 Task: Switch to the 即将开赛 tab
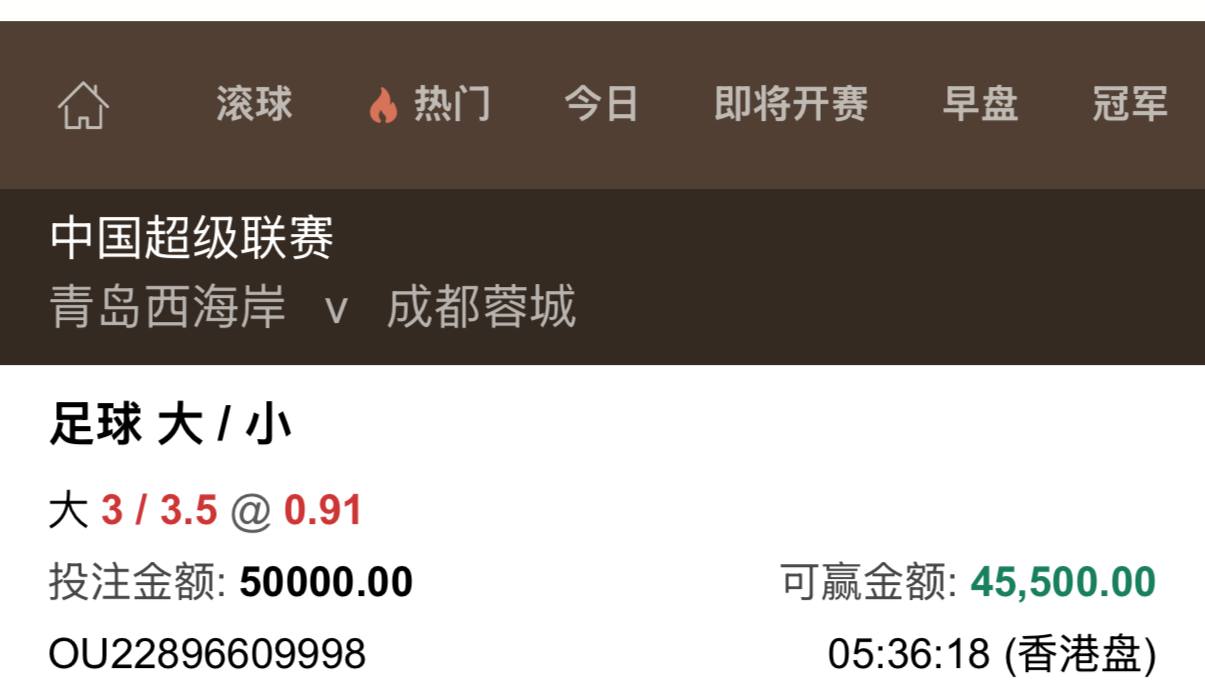pyautogui.click(x=791, y=104)
